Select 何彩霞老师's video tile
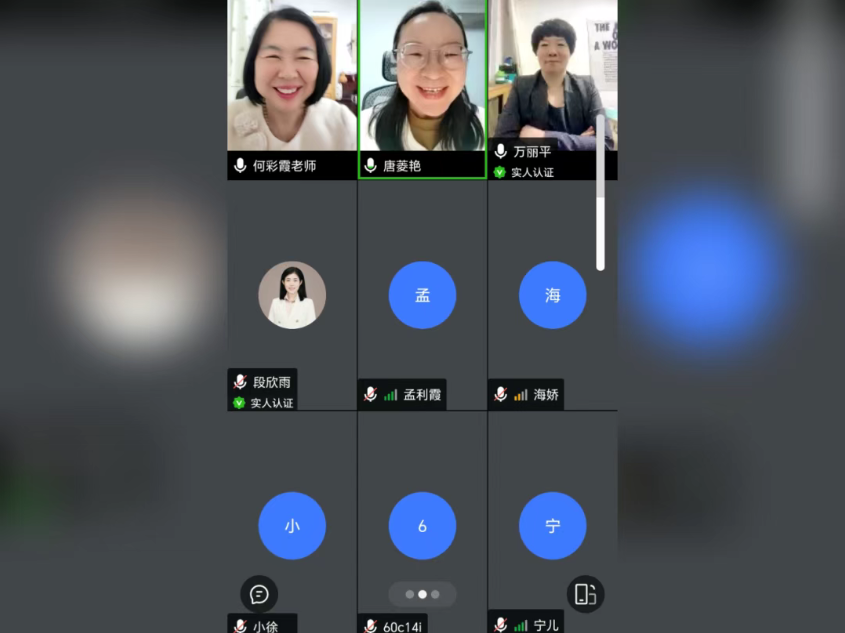 292,80
